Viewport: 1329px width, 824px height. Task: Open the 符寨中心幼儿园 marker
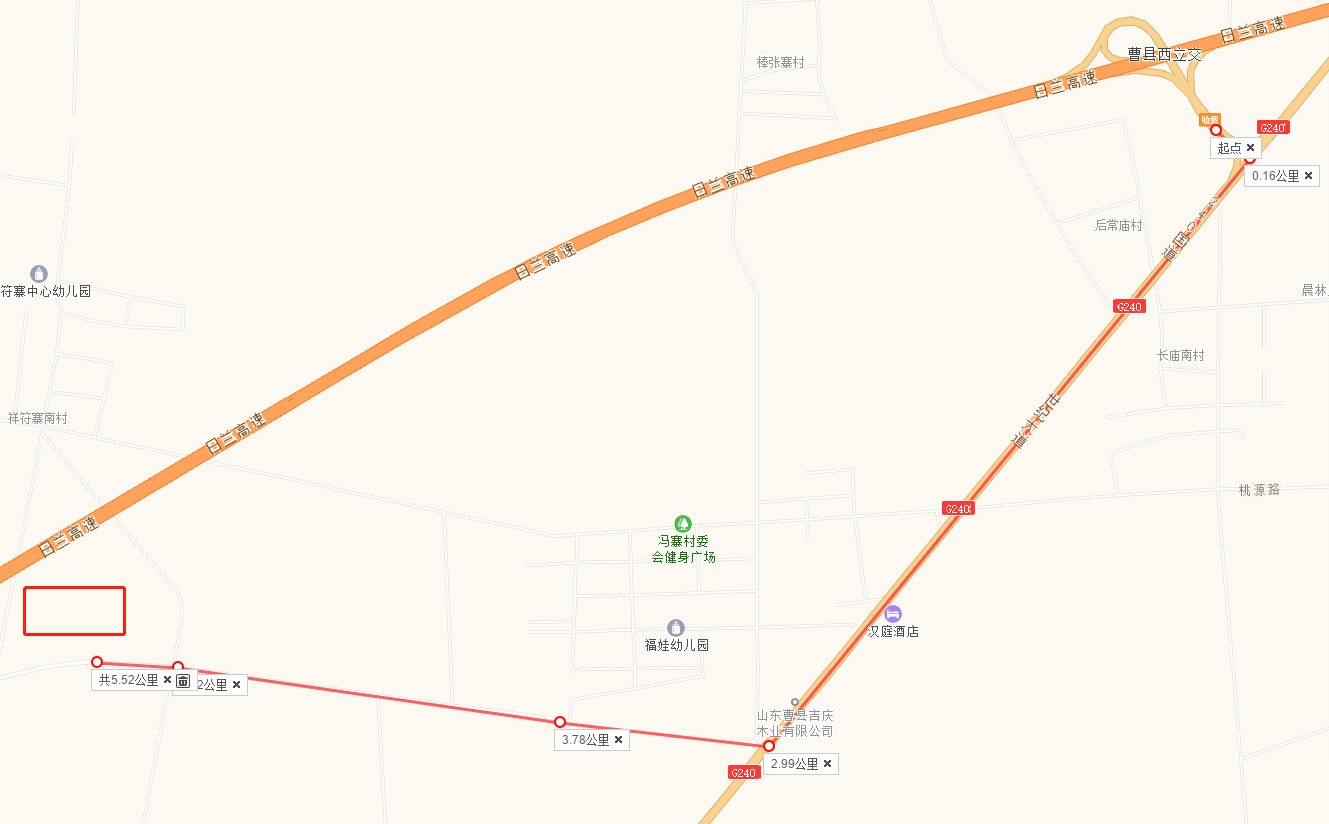point(39,274)
